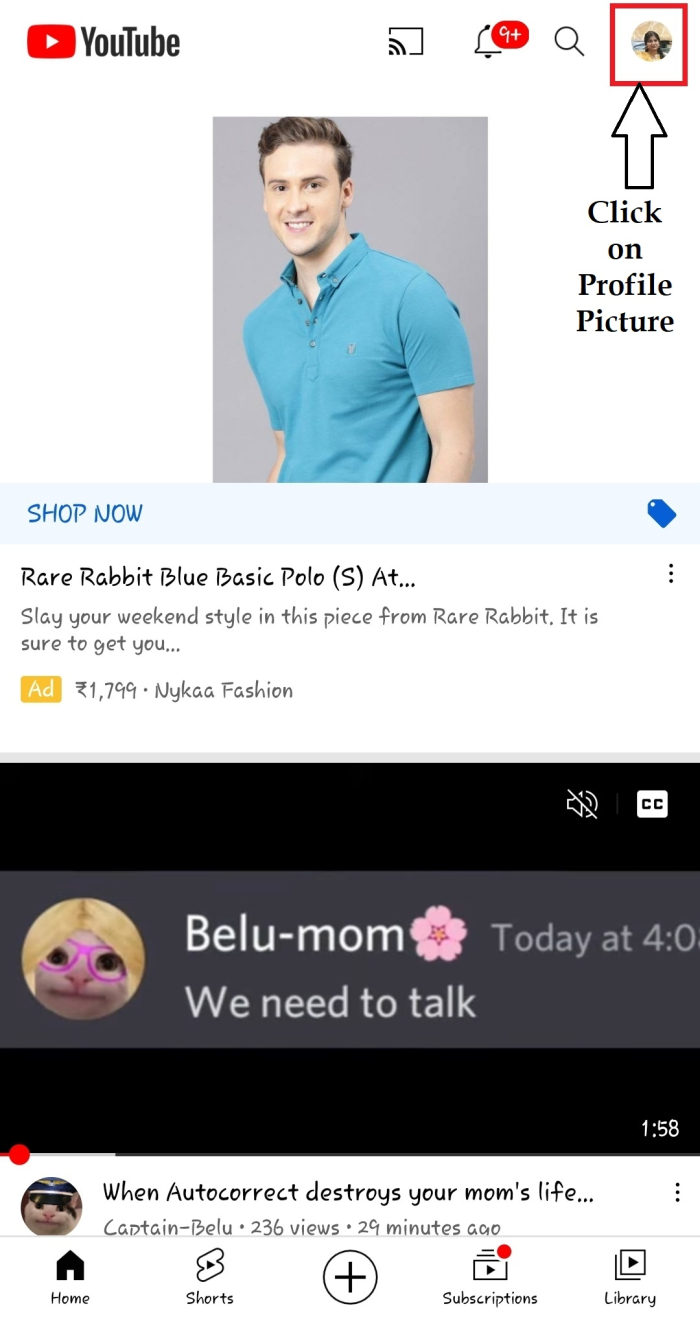Tap the Rare Rabbit polo ad image
The width and height of the screenshot is (700, 1317).
click(350, 299)
